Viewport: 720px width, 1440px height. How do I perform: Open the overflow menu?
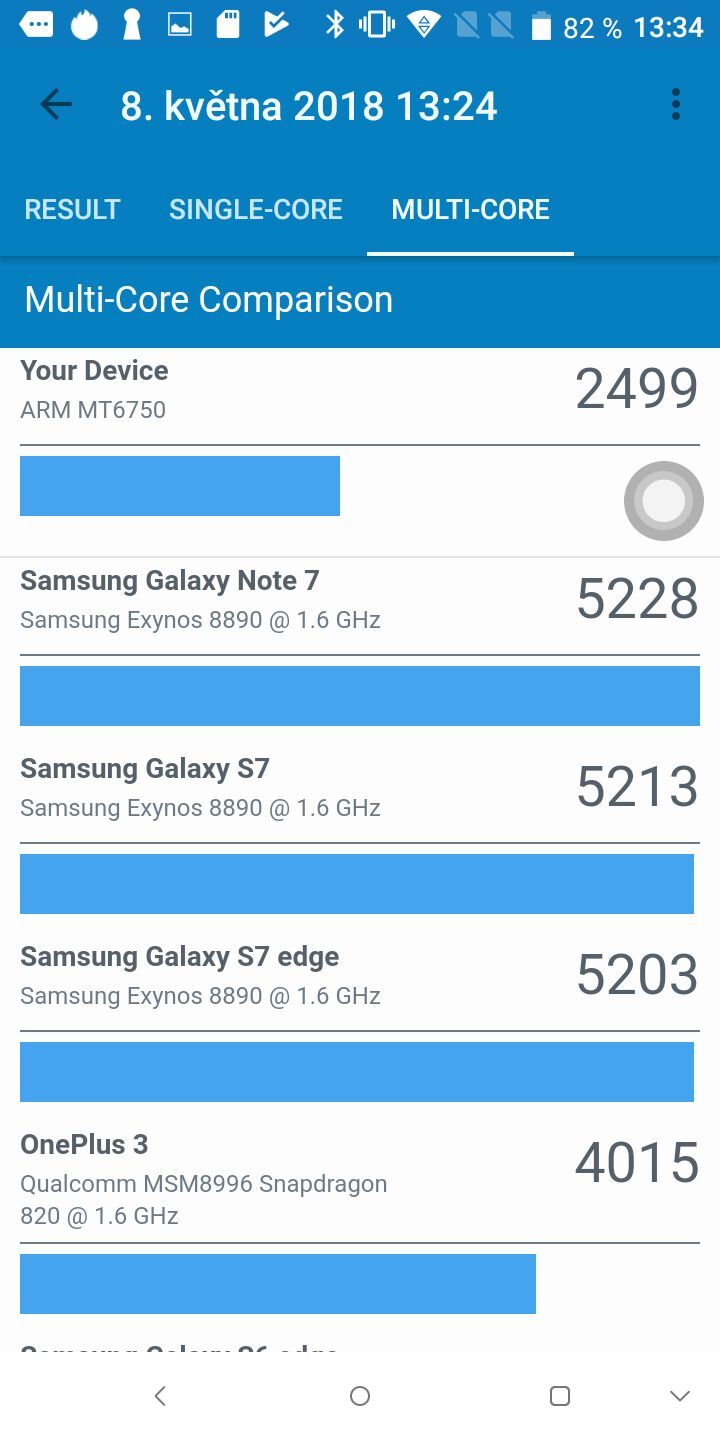point(676,105)
